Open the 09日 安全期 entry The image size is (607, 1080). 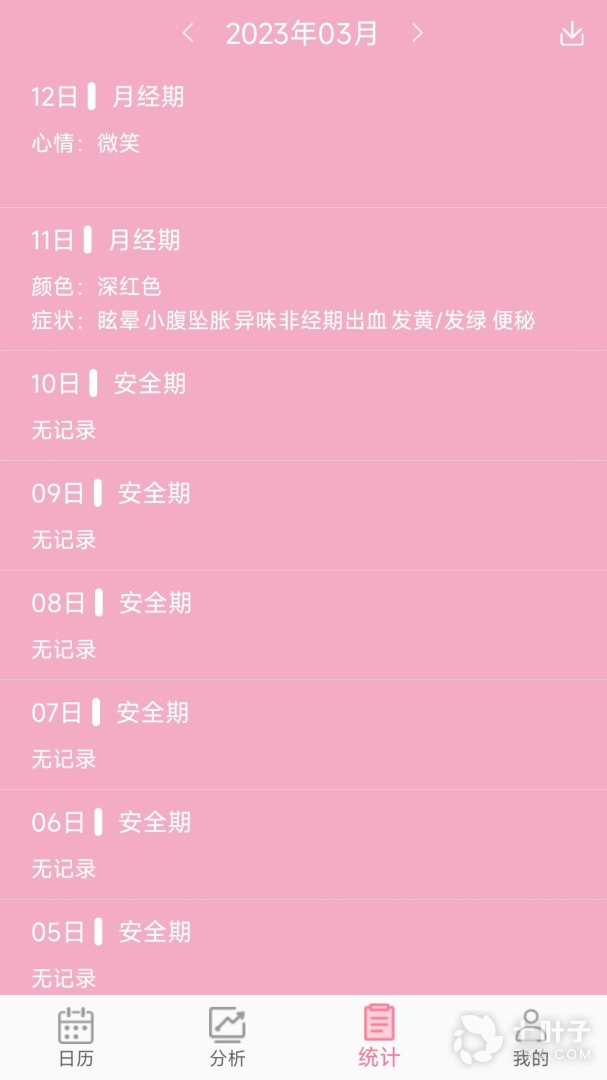pyautogui.click(x=303, y=515)
